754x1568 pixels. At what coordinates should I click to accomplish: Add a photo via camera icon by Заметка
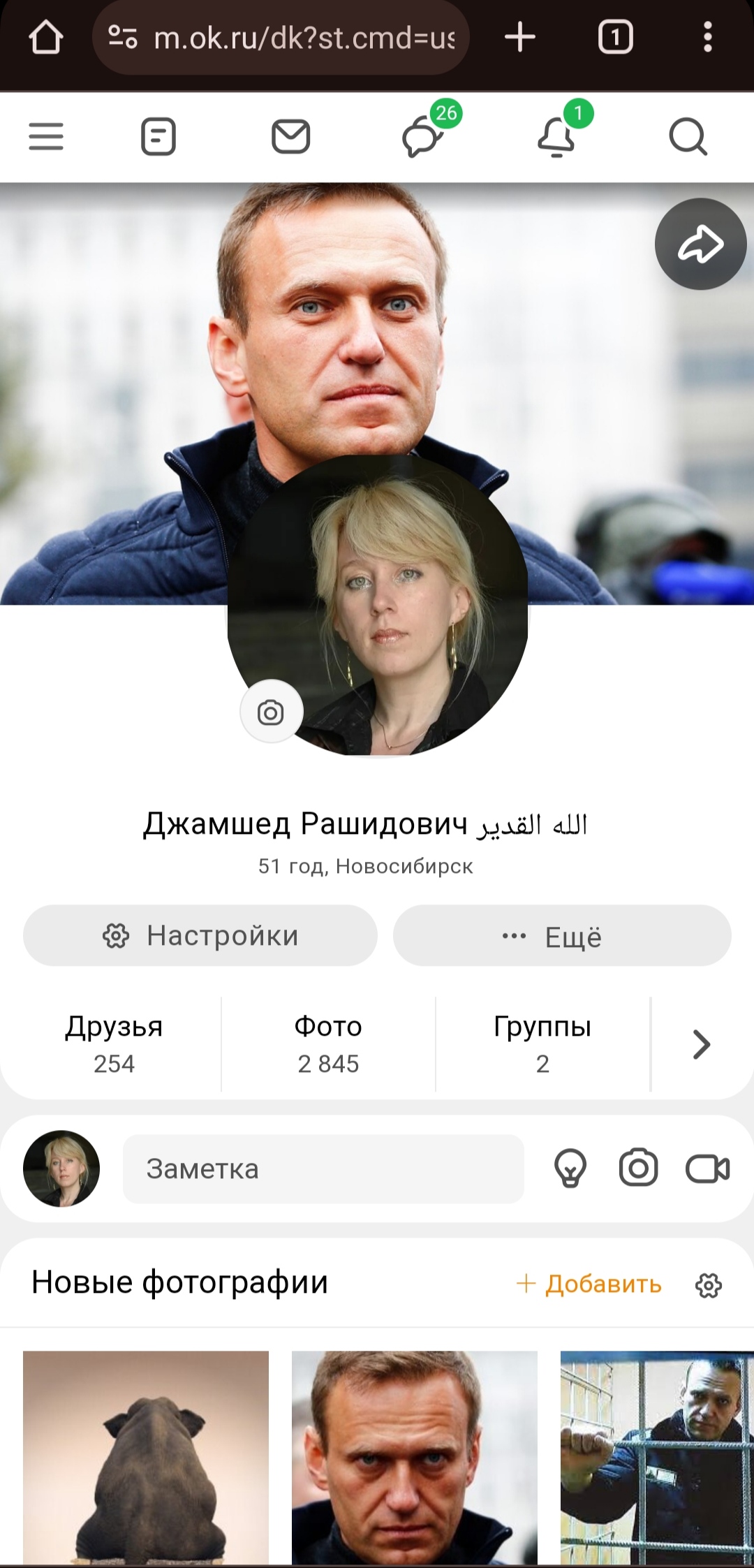(639, 1167)
